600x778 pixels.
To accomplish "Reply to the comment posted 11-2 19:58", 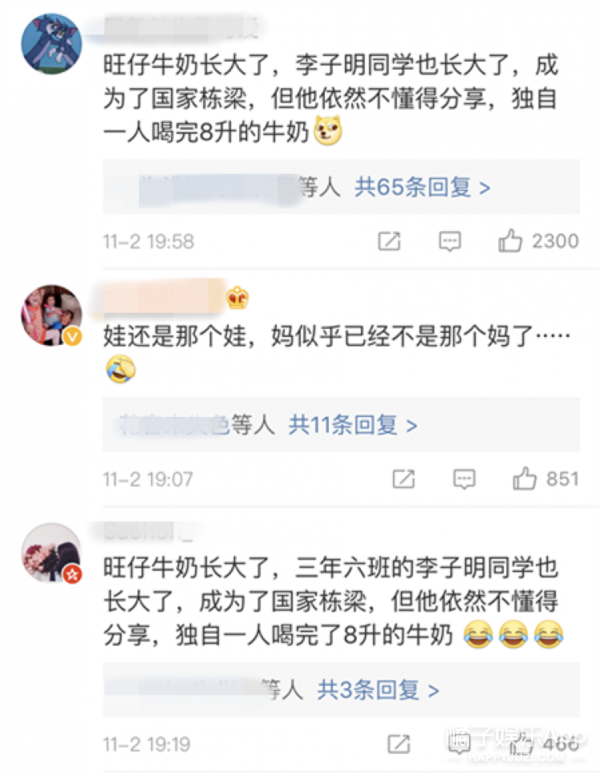I will pos(451,241).
